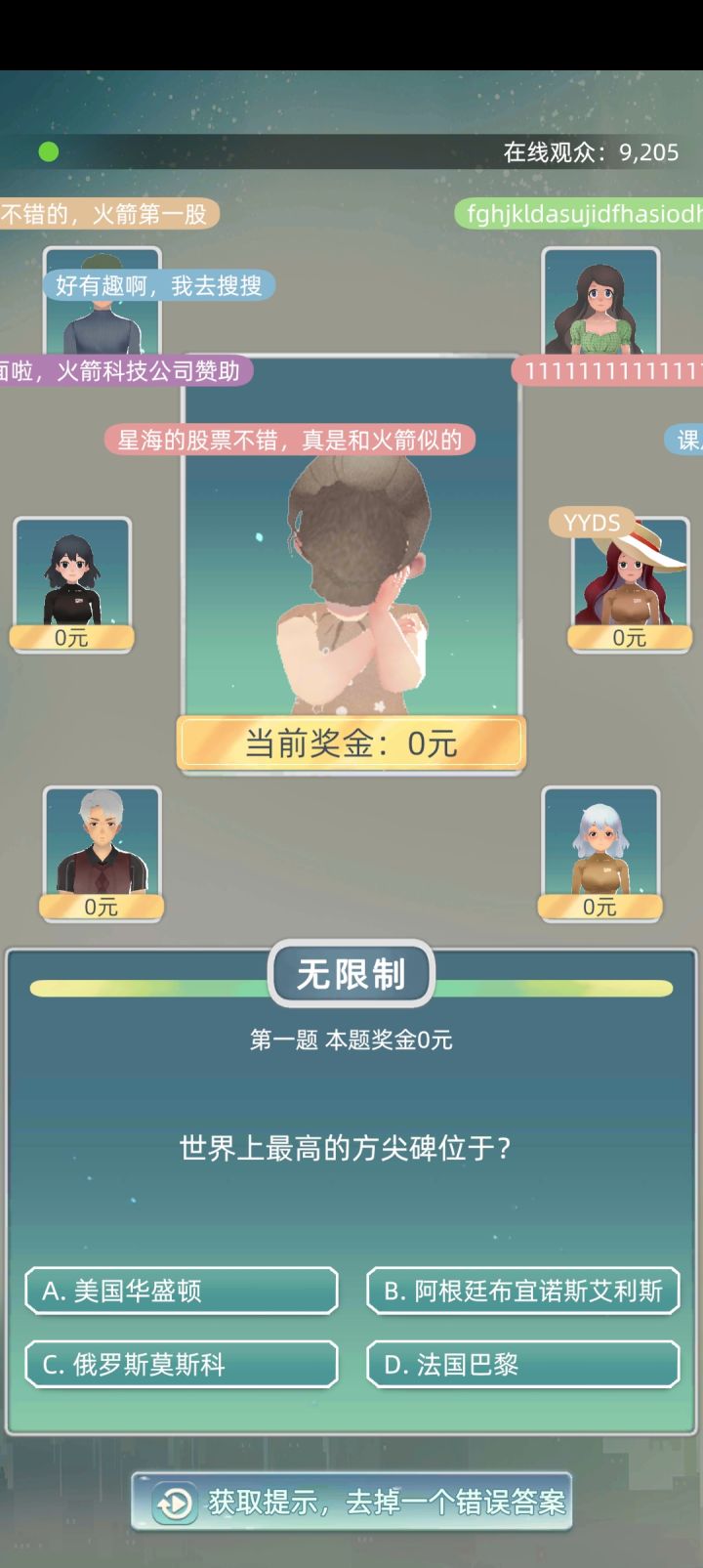Tap the girl in green dress avatar top right
The height and width of the screenshot is (1568, 703).
pos(600,305)
